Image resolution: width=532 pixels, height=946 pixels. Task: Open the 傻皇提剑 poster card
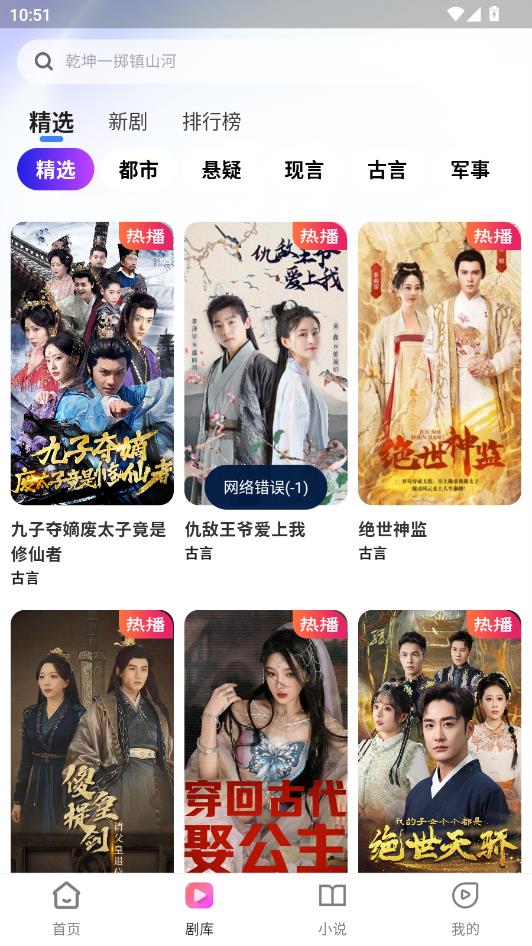[92, 741]
